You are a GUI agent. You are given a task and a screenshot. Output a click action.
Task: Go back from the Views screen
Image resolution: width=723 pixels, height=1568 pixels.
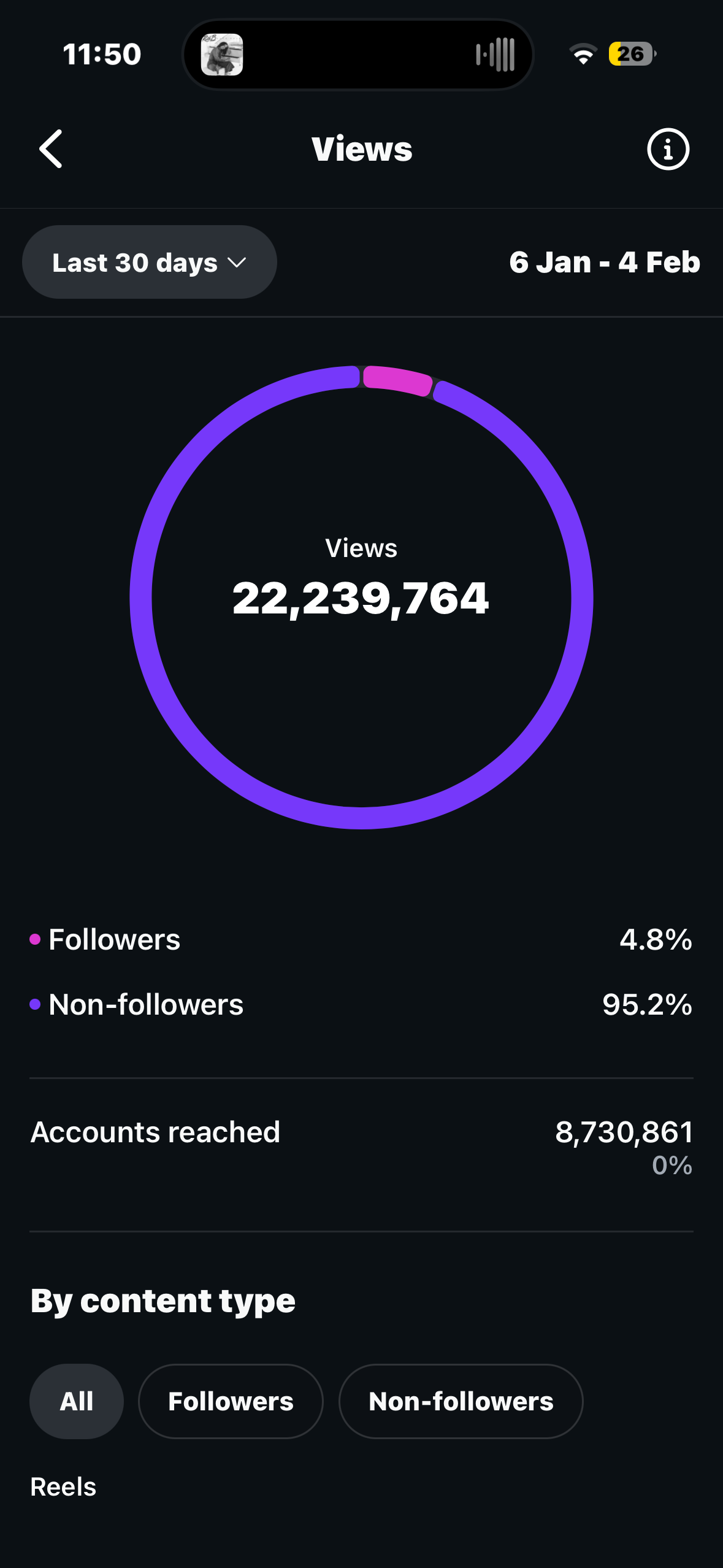pyautogui.click(x=51, y=149)
